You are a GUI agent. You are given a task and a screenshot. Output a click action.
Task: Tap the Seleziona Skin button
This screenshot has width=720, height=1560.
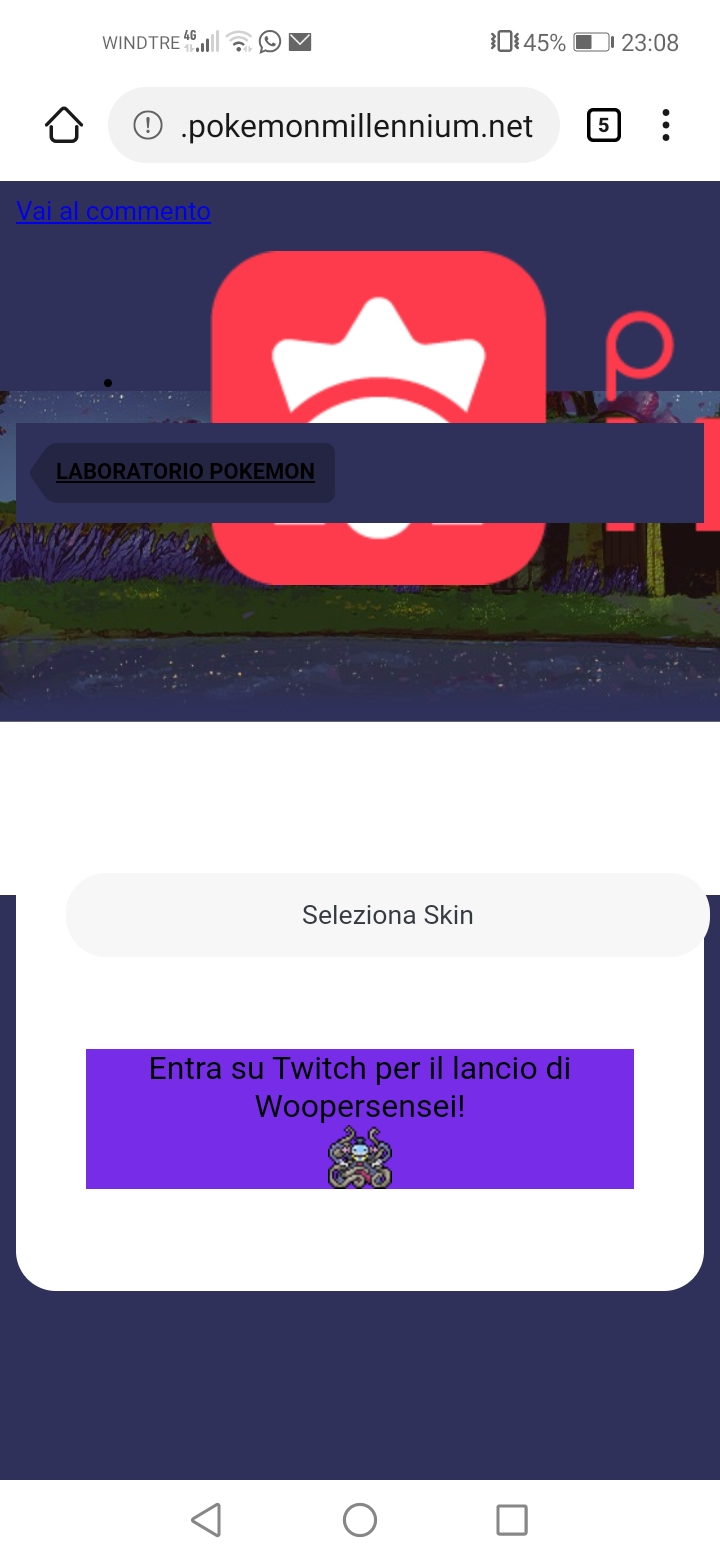coord(387,915)
